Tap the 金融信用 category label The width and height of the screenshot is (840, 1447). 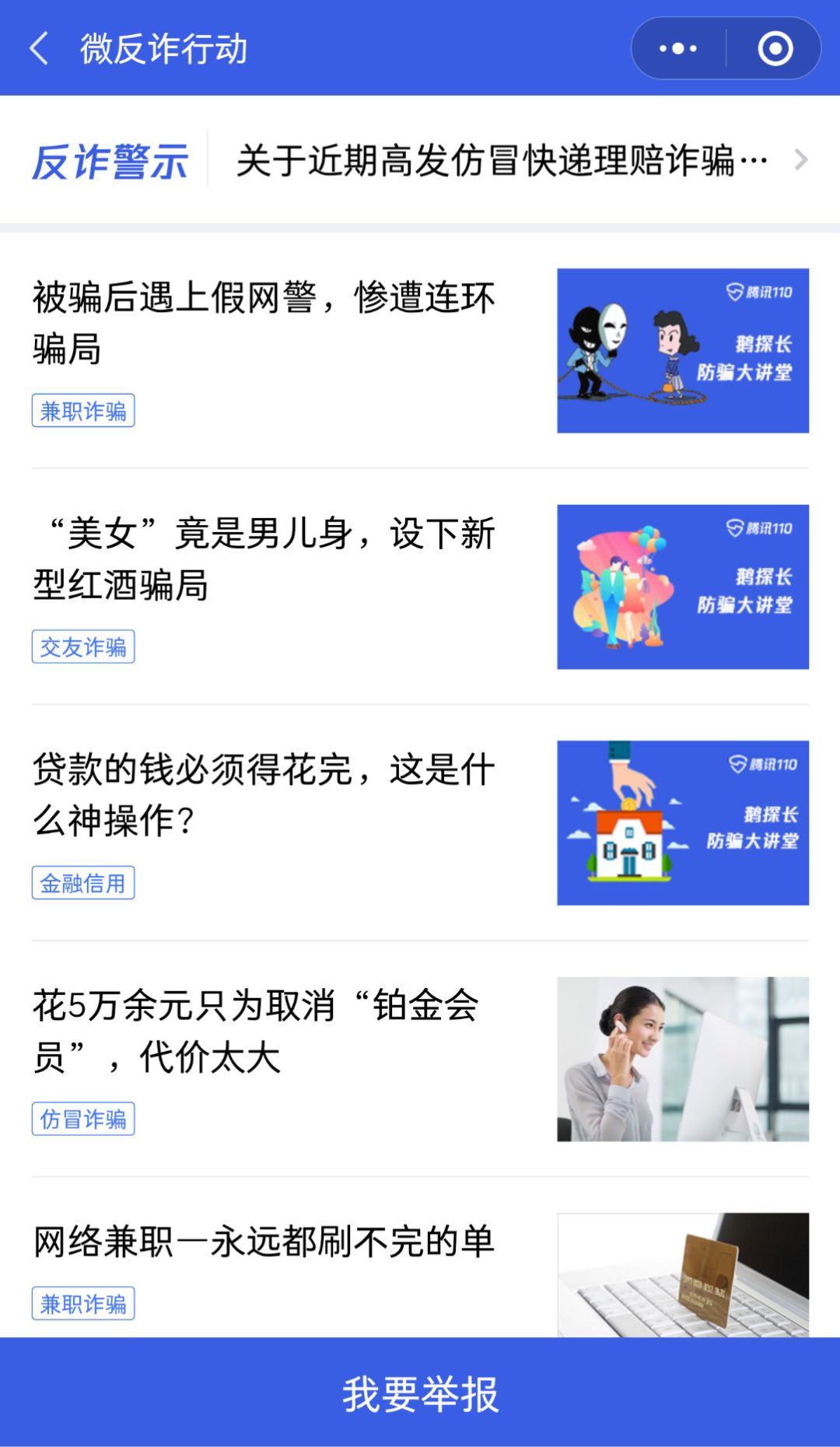pos(84,882)
